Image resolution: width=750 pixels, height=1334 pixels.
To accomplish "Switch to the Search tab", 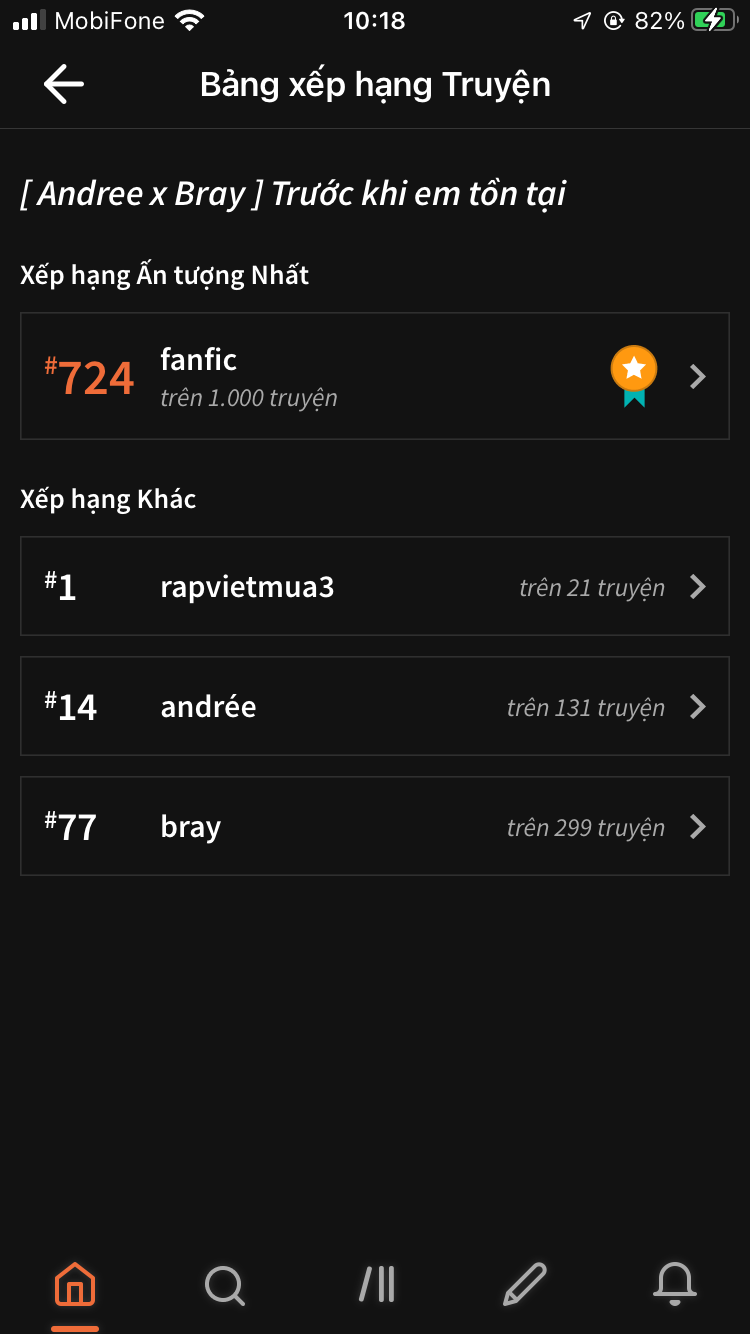I will (x=225, y=1284).
